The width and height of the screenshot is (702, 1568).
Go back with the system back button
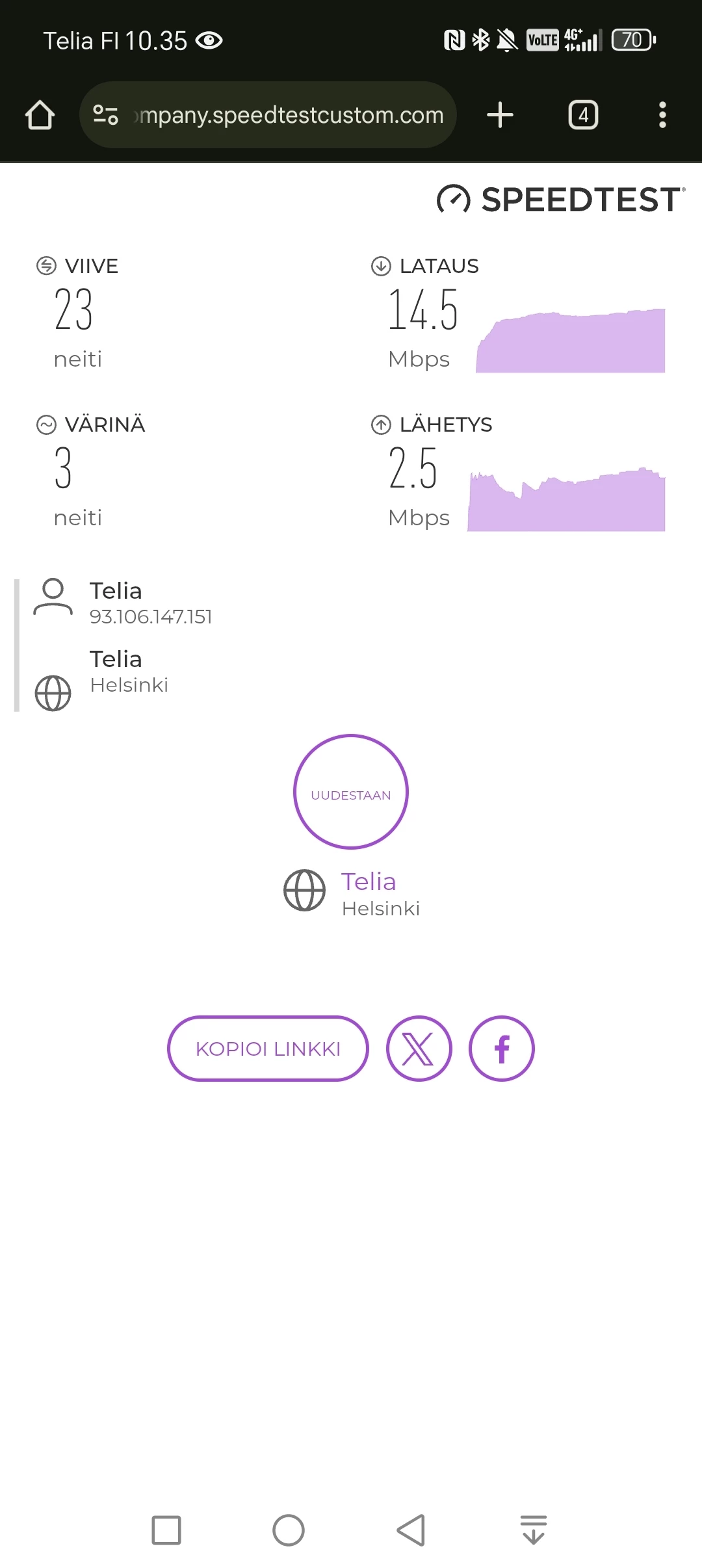411,1530
